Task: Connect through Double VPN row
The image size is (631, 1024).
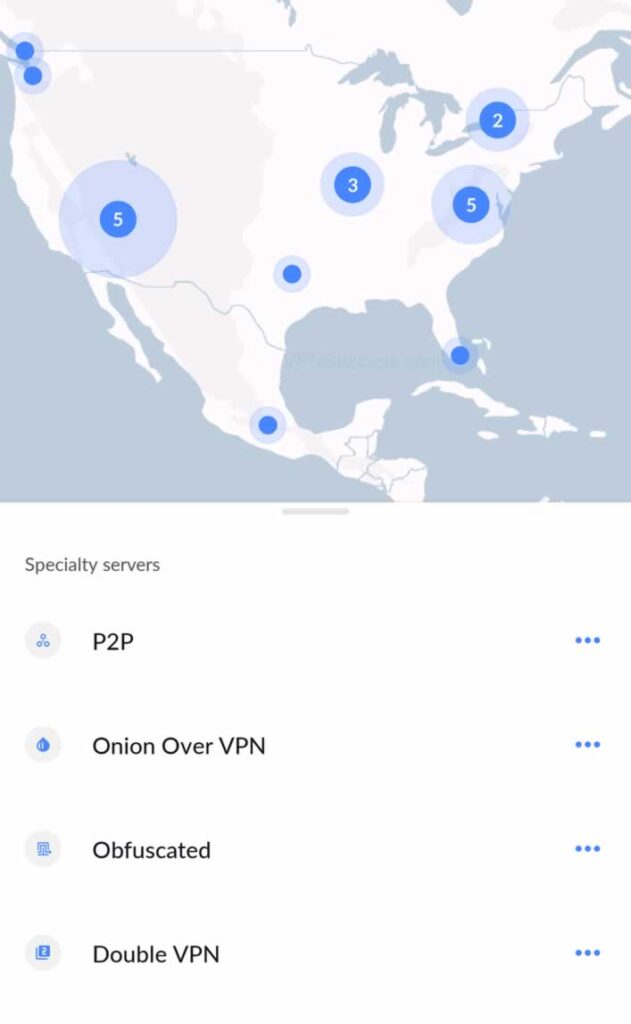Action: tap(316, 953)
